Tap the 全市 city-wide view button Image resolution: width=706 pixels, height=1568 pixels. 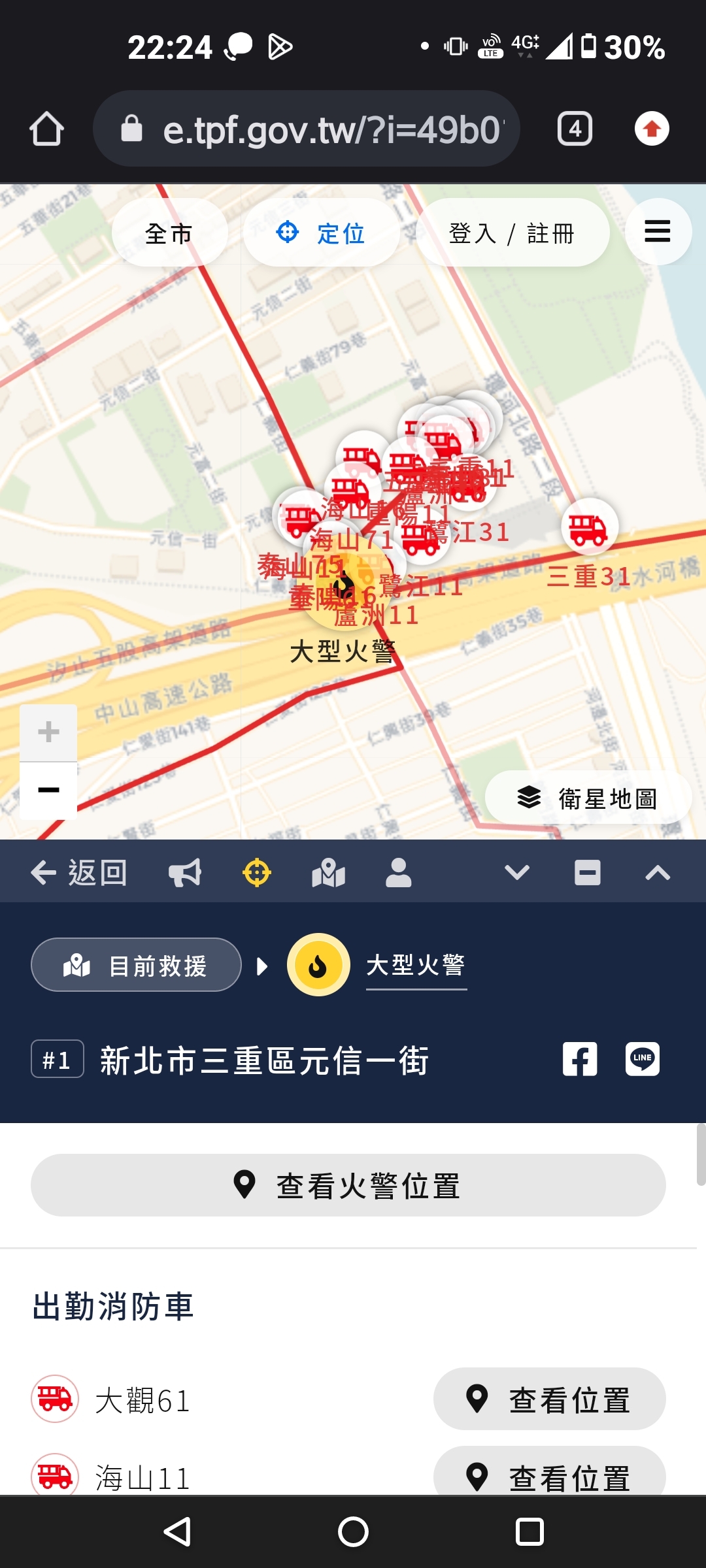pos(169,233)
